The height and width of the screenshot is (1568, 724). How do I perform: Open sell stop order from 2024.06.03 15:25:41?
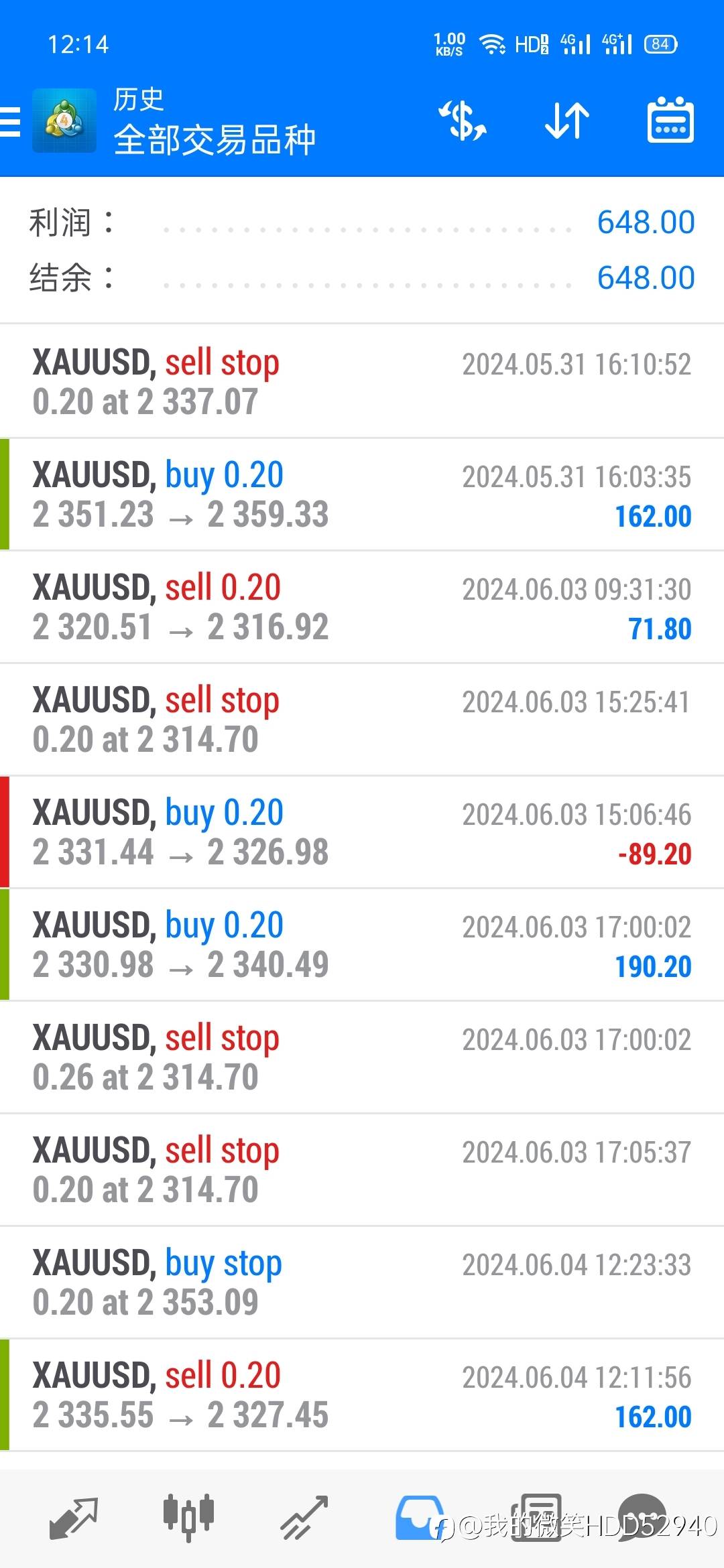point(362,720)
